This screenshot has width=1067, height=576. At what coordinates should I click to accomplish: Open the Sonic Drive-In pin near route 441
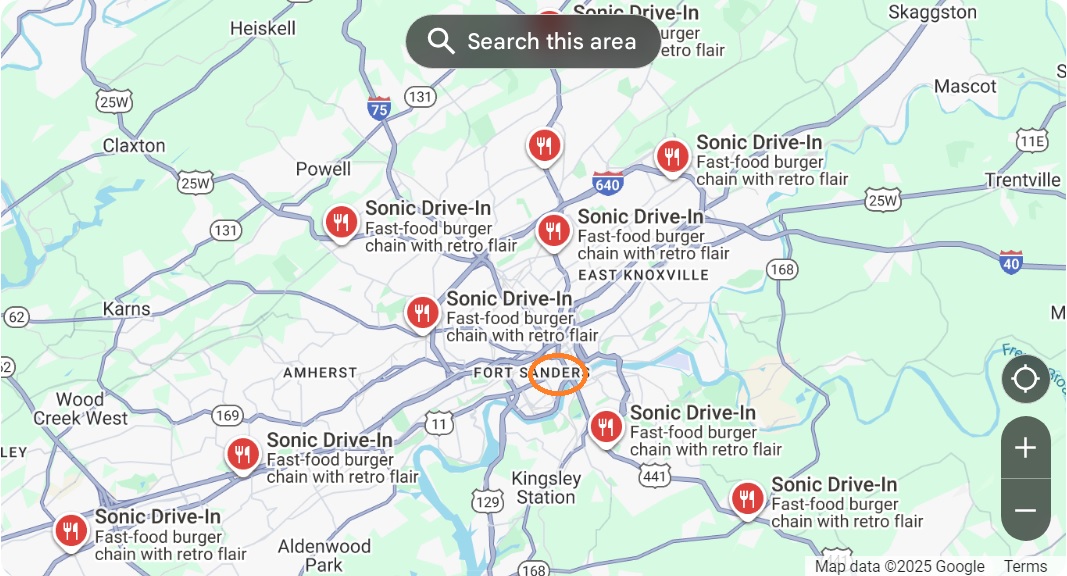(606, 428)
